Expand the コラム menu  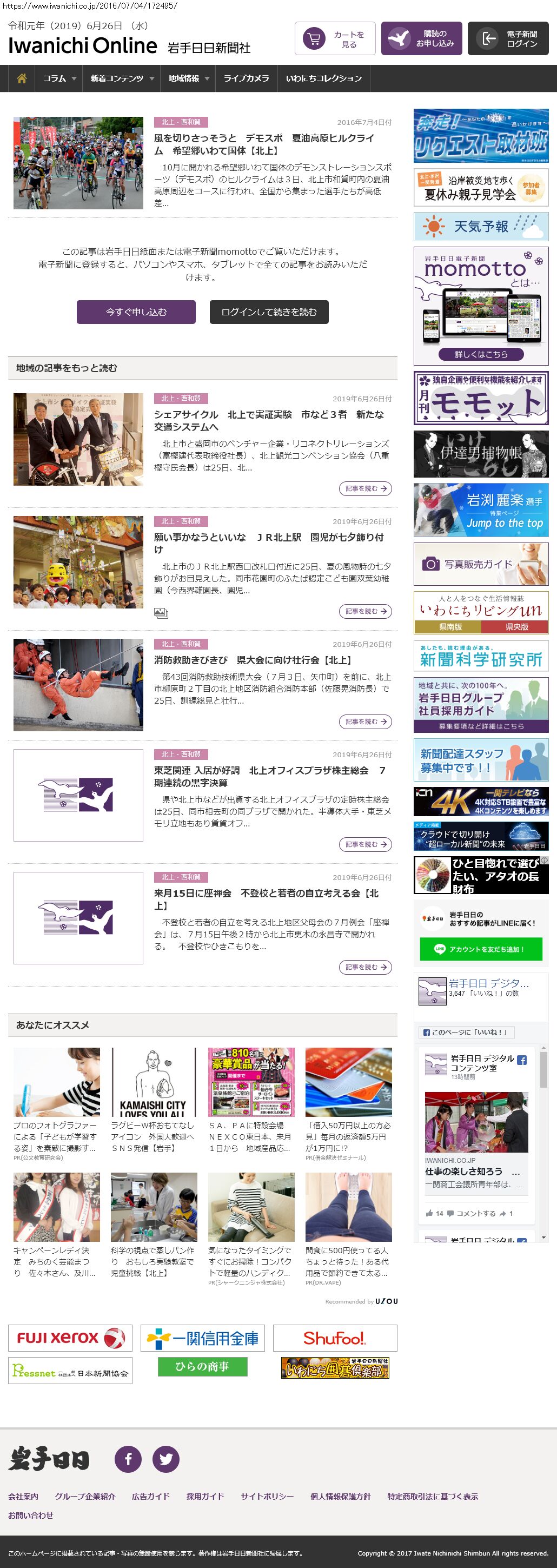point(58,78)
